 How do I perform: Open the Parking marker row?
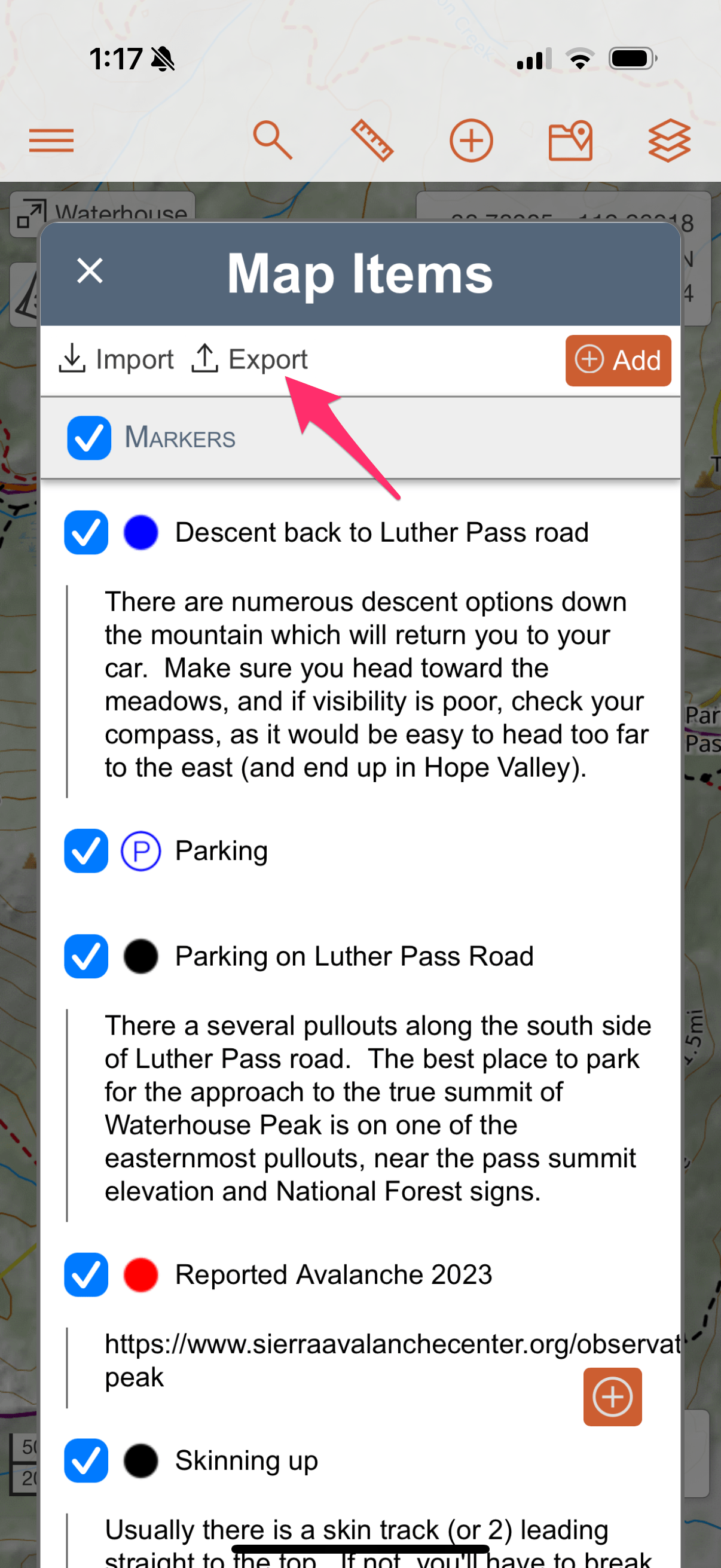point(221,851)
